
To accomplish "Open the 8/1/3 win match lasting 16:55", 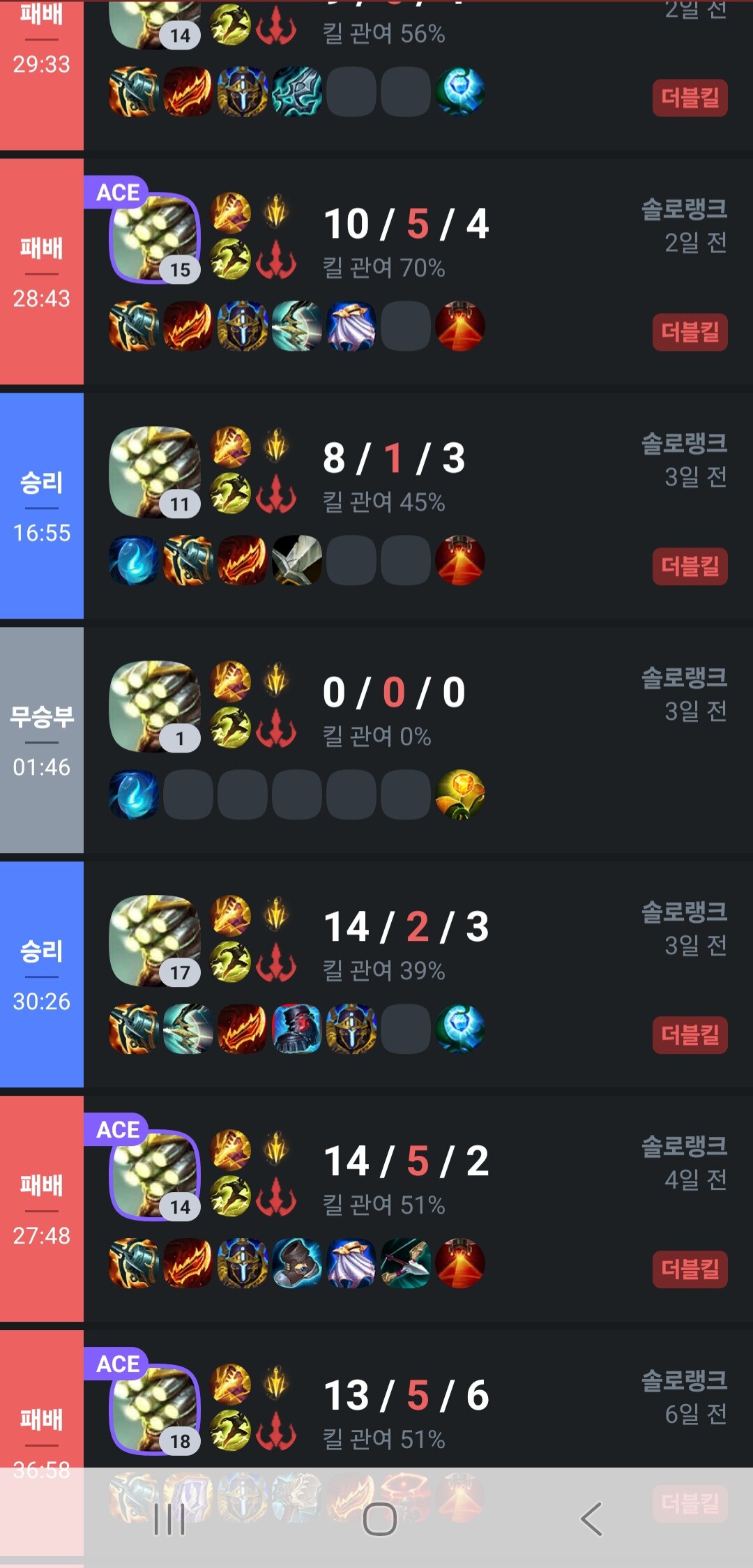I will (418, 506).
